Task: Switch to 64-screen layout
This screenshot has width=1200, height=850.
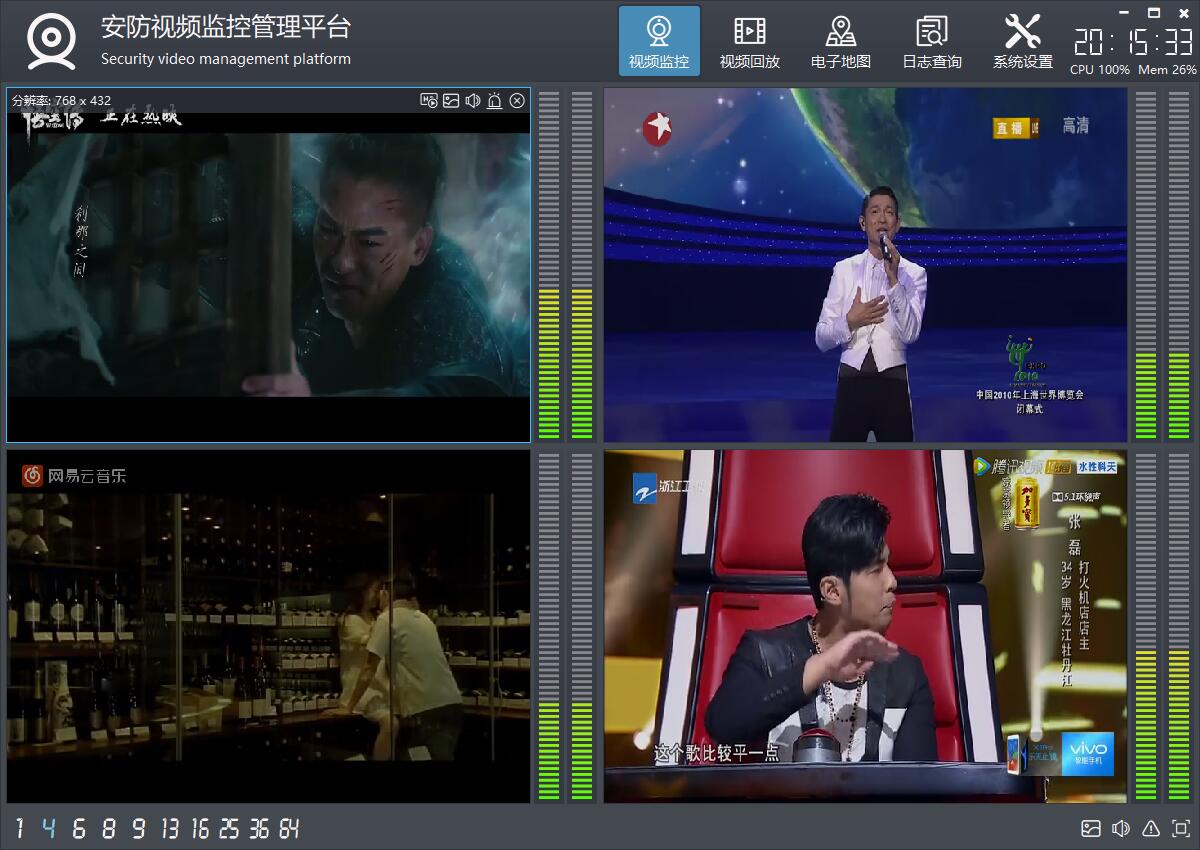Action: click(x=289, y=828)
